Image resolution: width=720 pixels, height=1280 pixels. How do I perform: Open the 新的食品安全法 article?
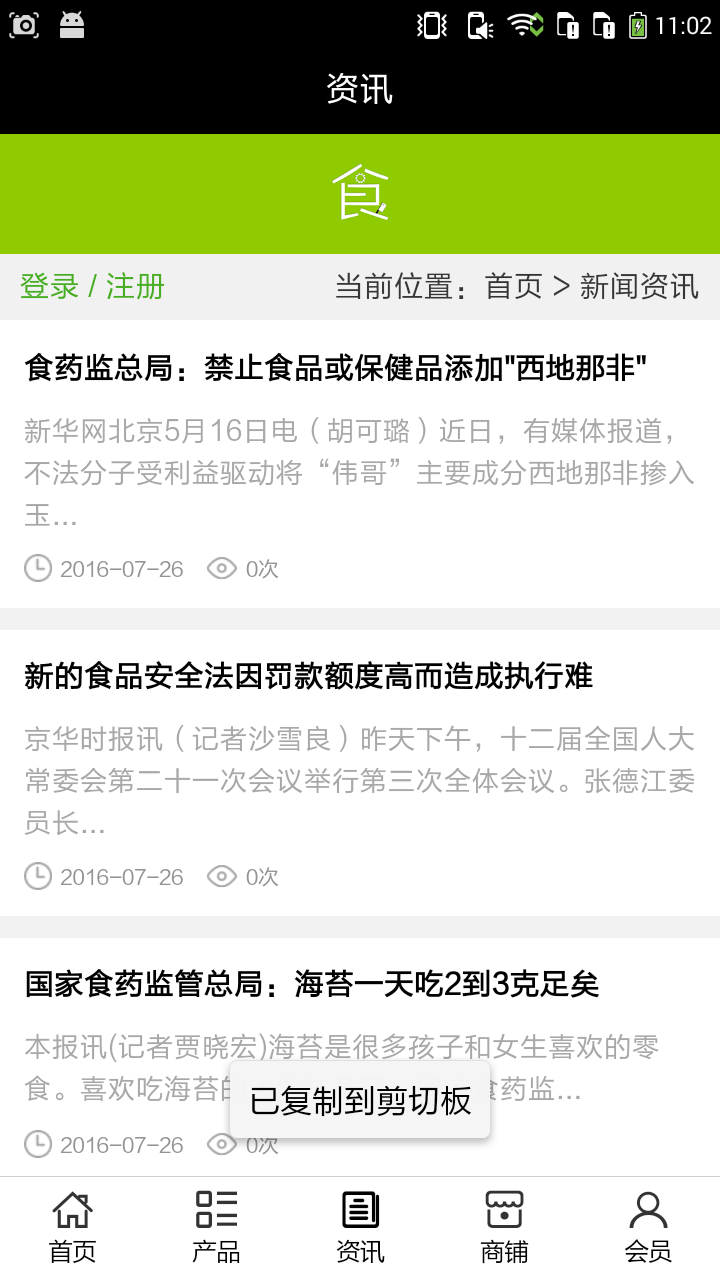(x=308, y=677)
